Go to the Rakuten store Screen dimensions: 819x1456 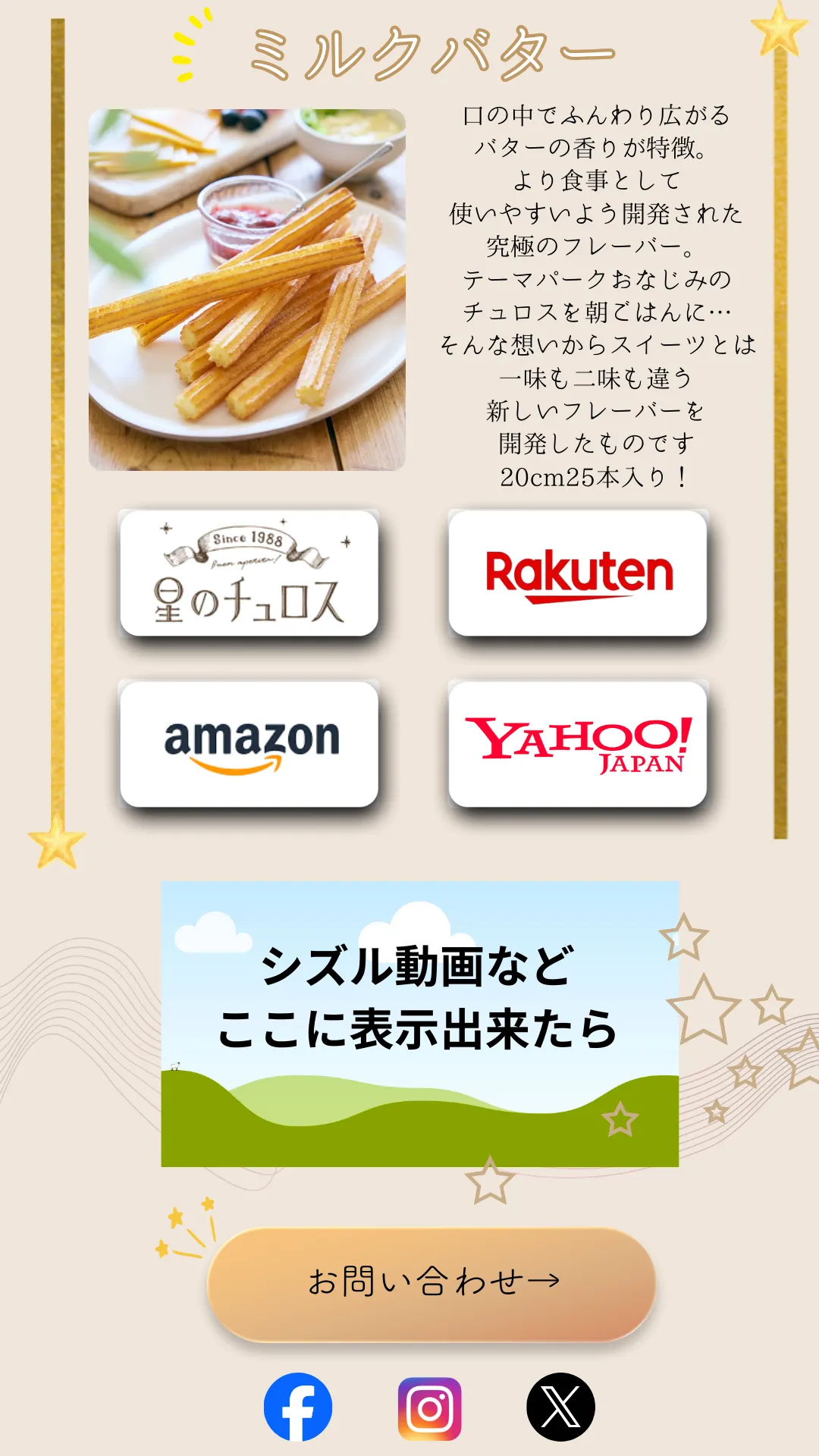[578, 573]
